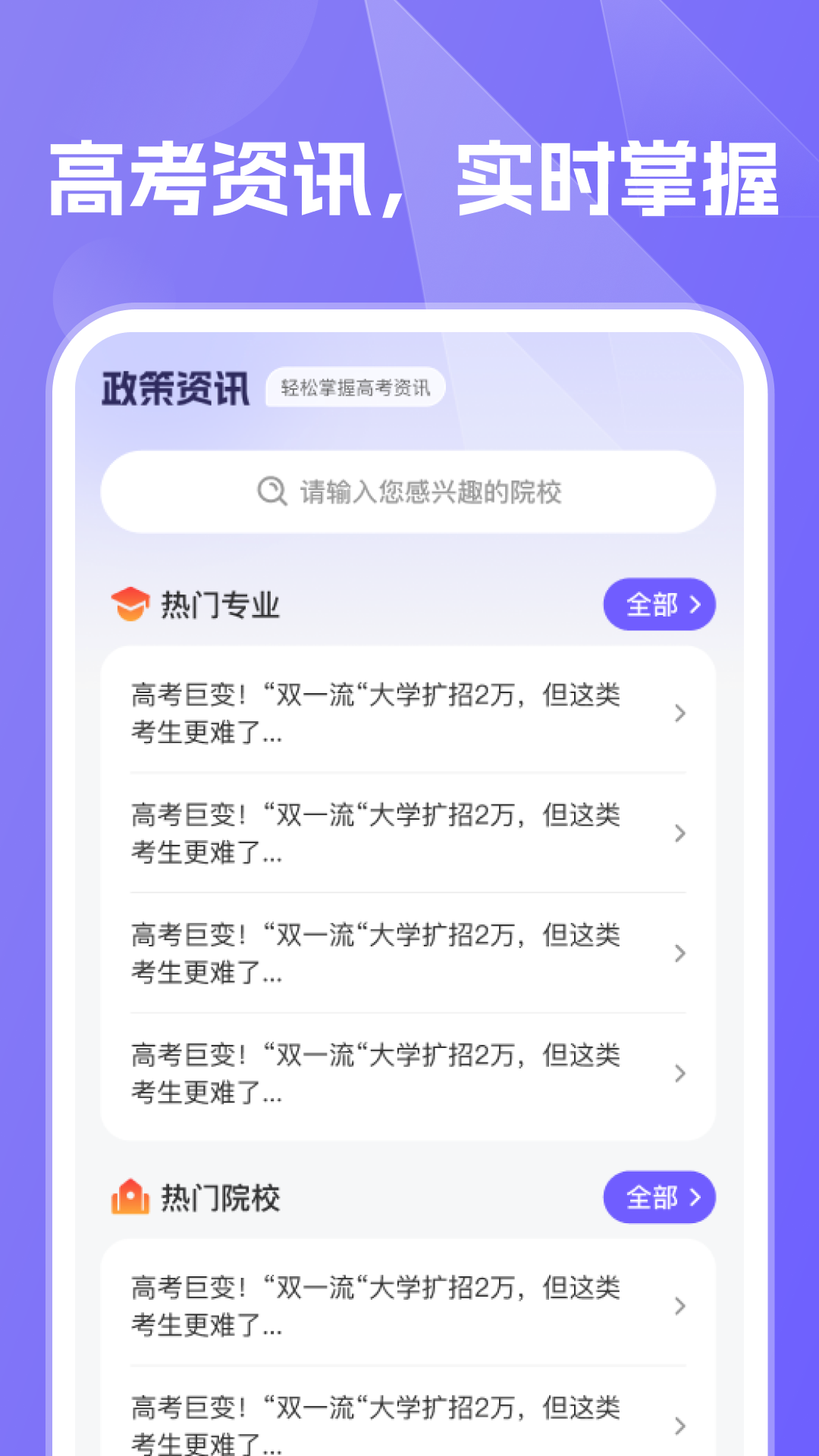Click the arrow icon inside the top 全部 button

(x=695, y=604)
